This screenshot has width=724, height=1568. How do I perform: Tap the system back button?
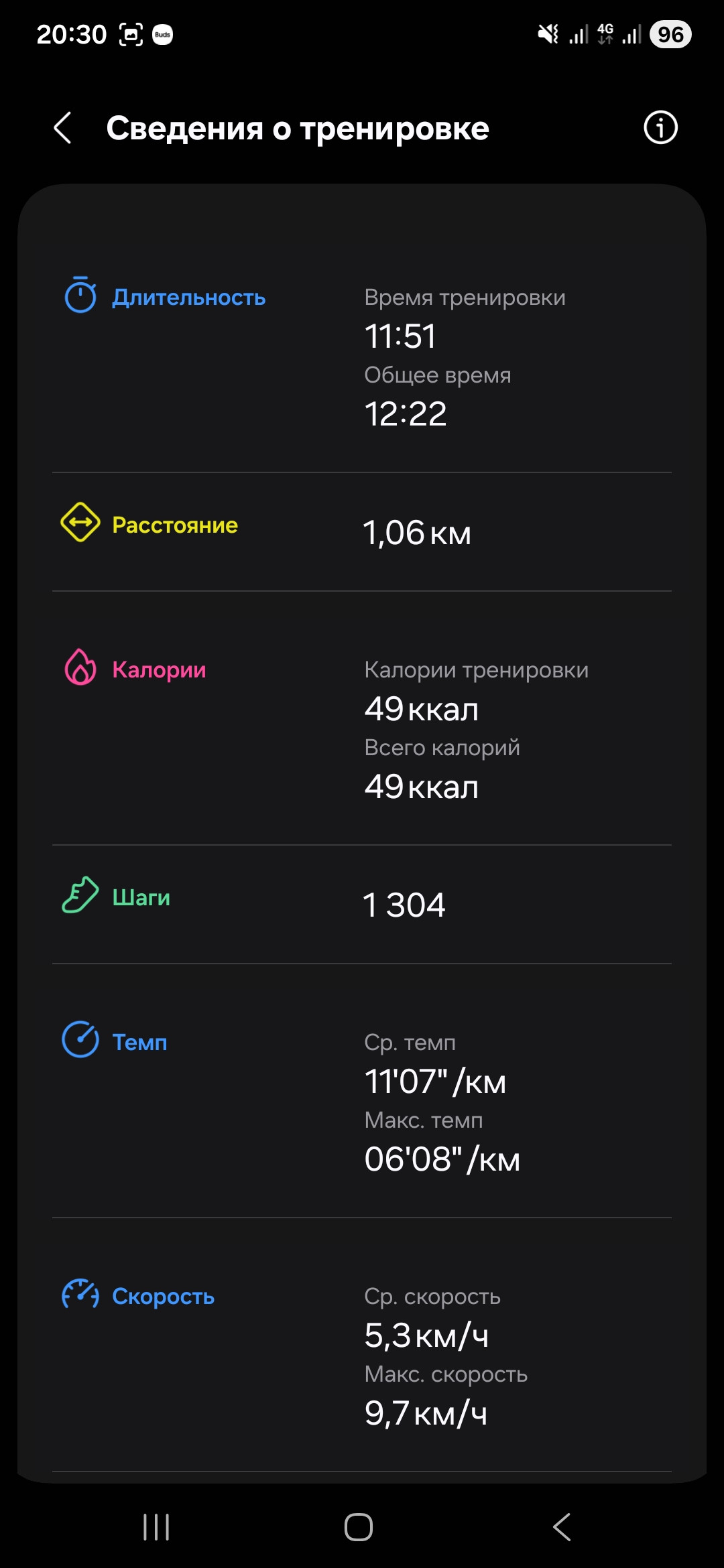pos(562,1527)
